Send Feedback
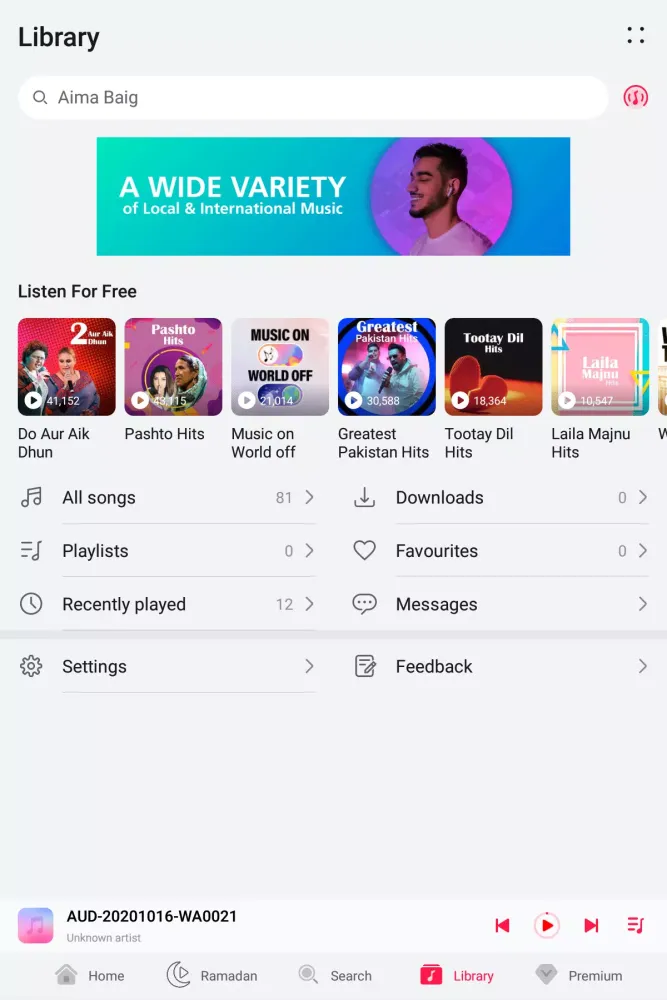The image size is (667, 1000). (x=500, y=666)
